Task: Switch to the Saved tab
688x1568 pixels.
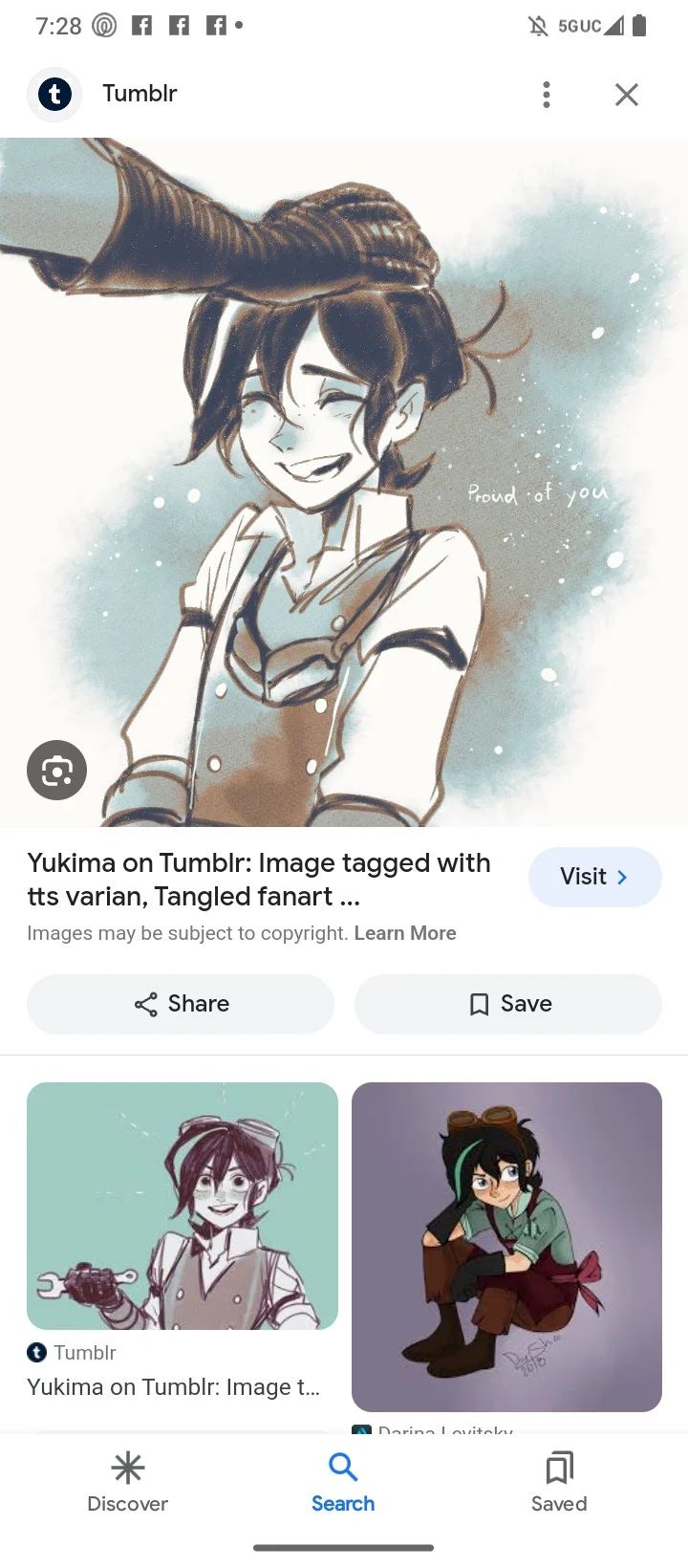Action: point(559,1483)
